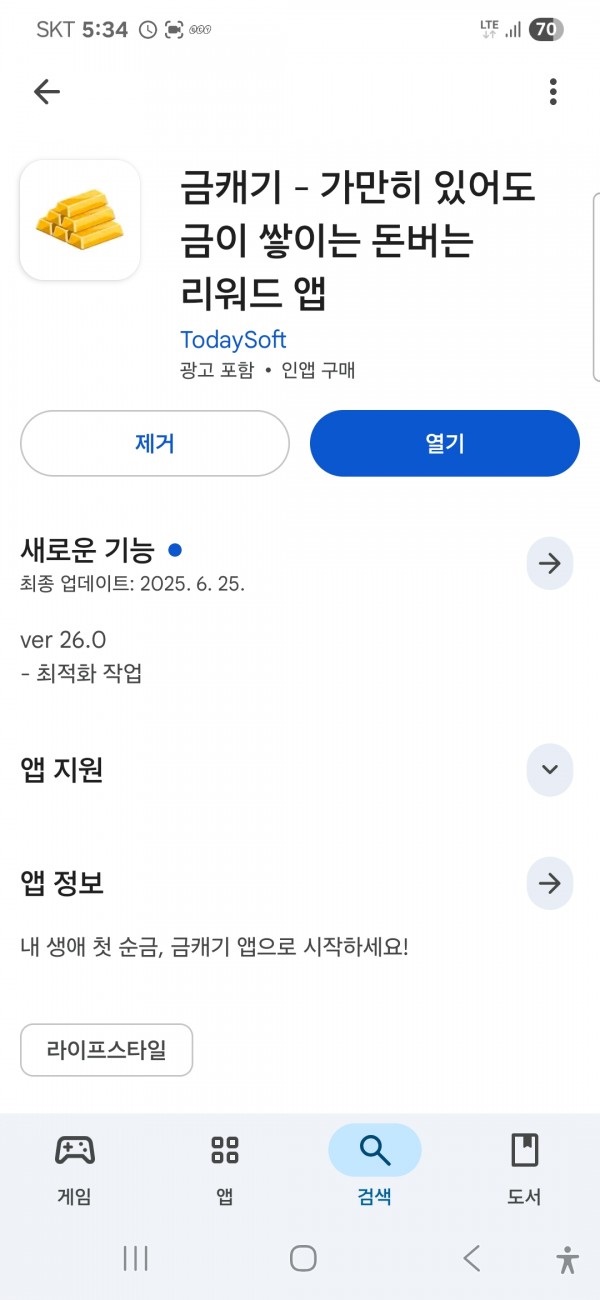Image resolution: width=600 pixels, height=1300 pixels.
Task: Open the three-dot overflow menu
Action: tap(553, 92)
